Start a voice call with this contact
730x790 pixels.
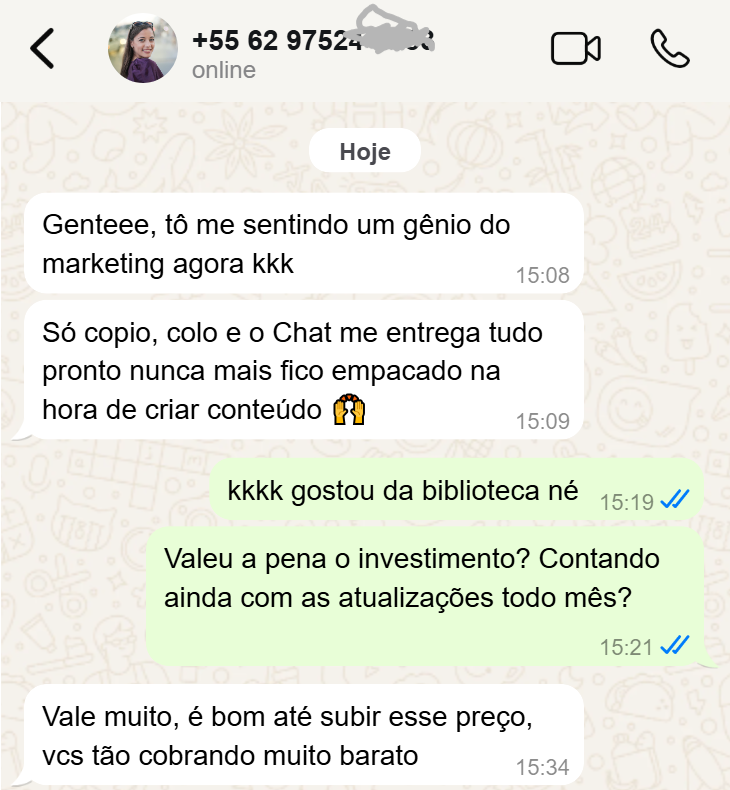669,48
